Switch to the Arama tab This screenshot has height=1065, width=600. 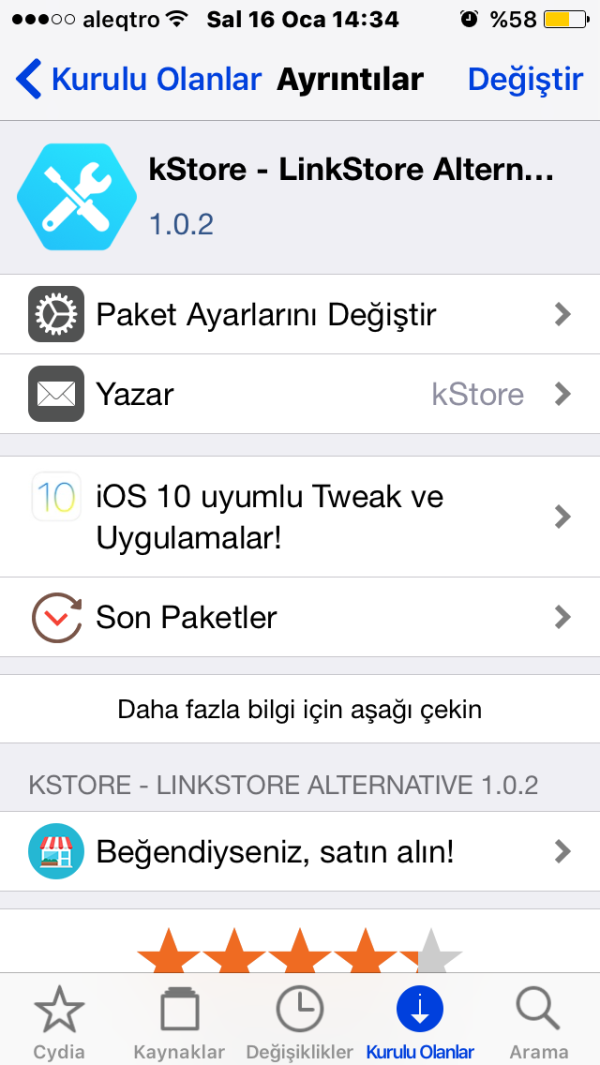point(539,1023)
